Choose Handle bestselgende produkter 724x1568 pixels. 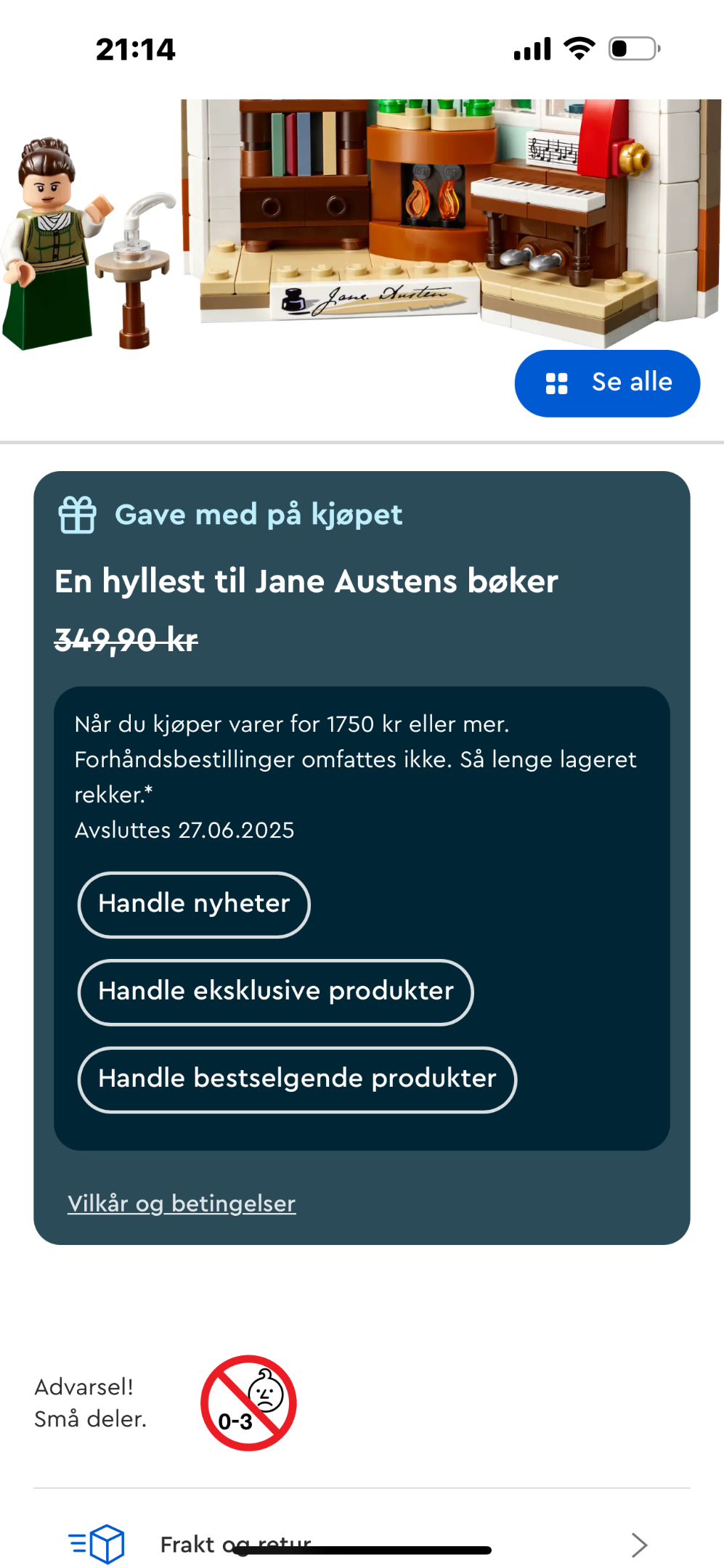(297, 1079)
